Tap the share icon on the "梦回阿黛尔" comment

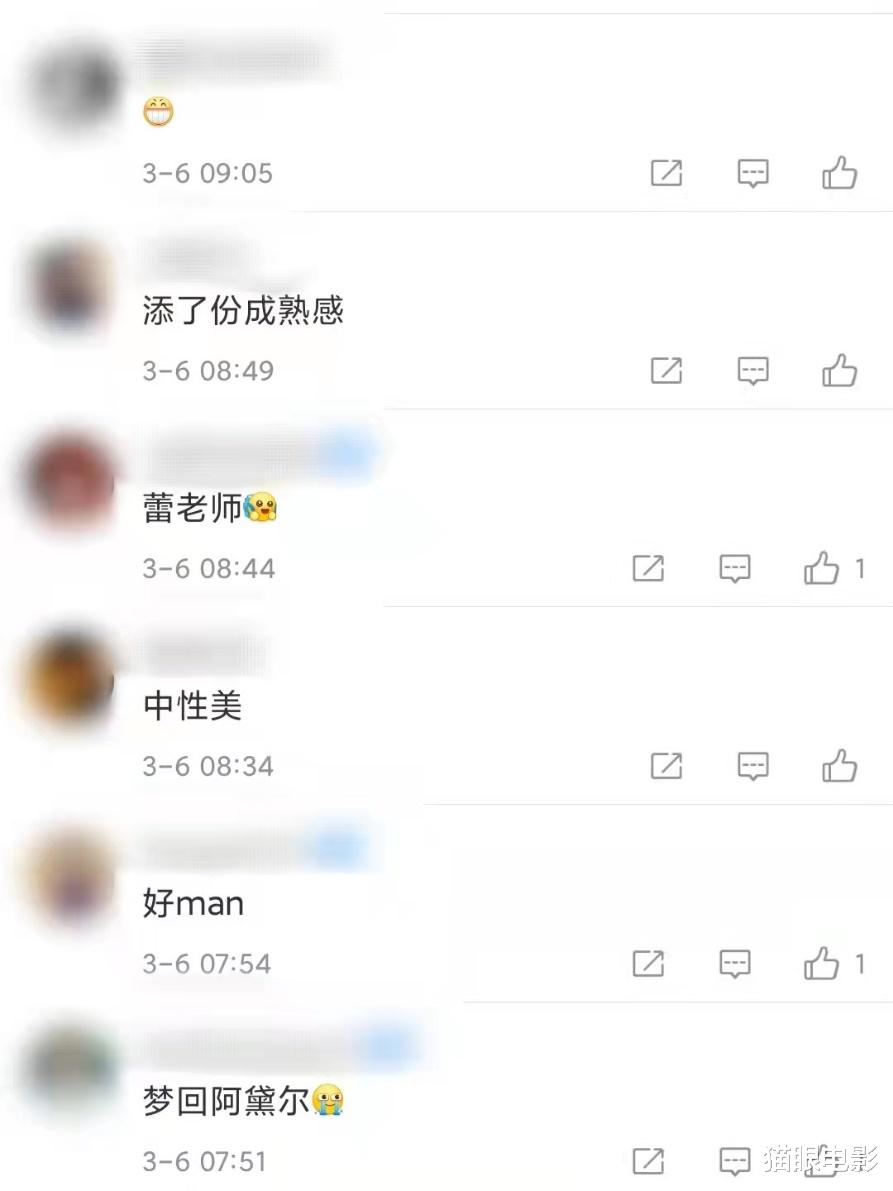tap(648, 1160)
